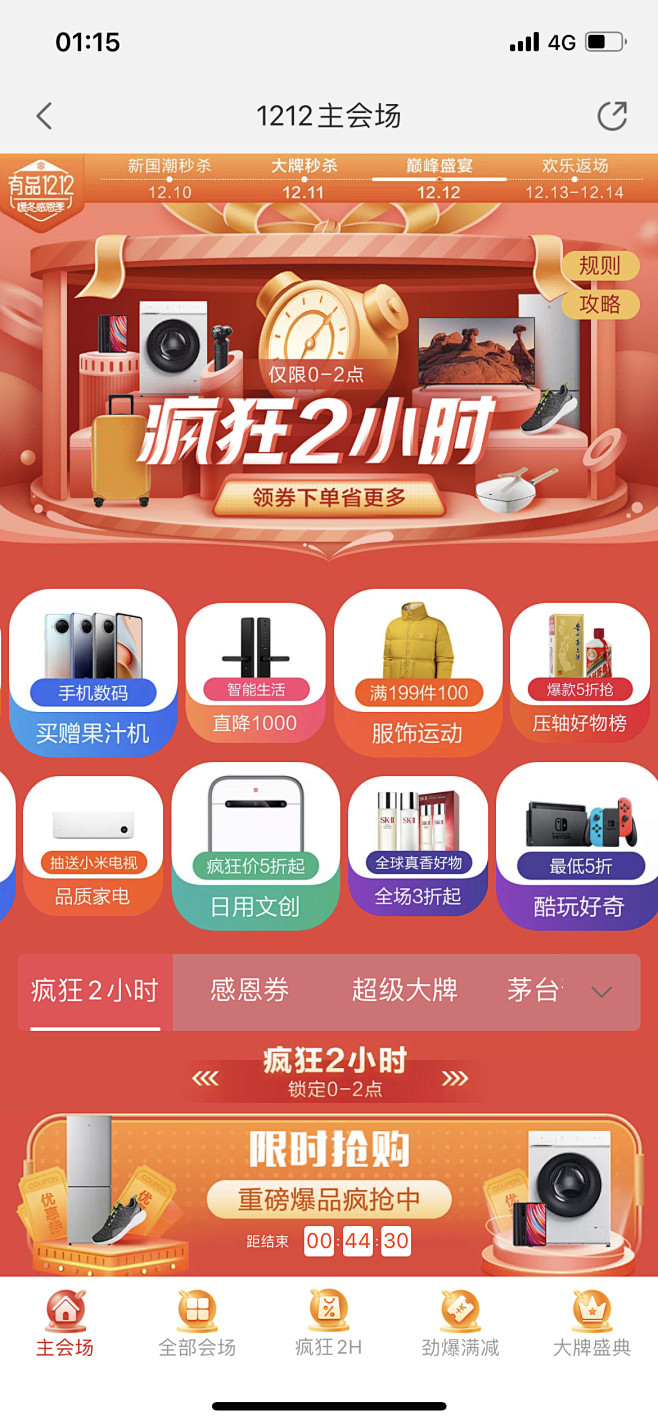Open the 品质家电 category card
The image size is (658, 1424).
click(93, 845)
